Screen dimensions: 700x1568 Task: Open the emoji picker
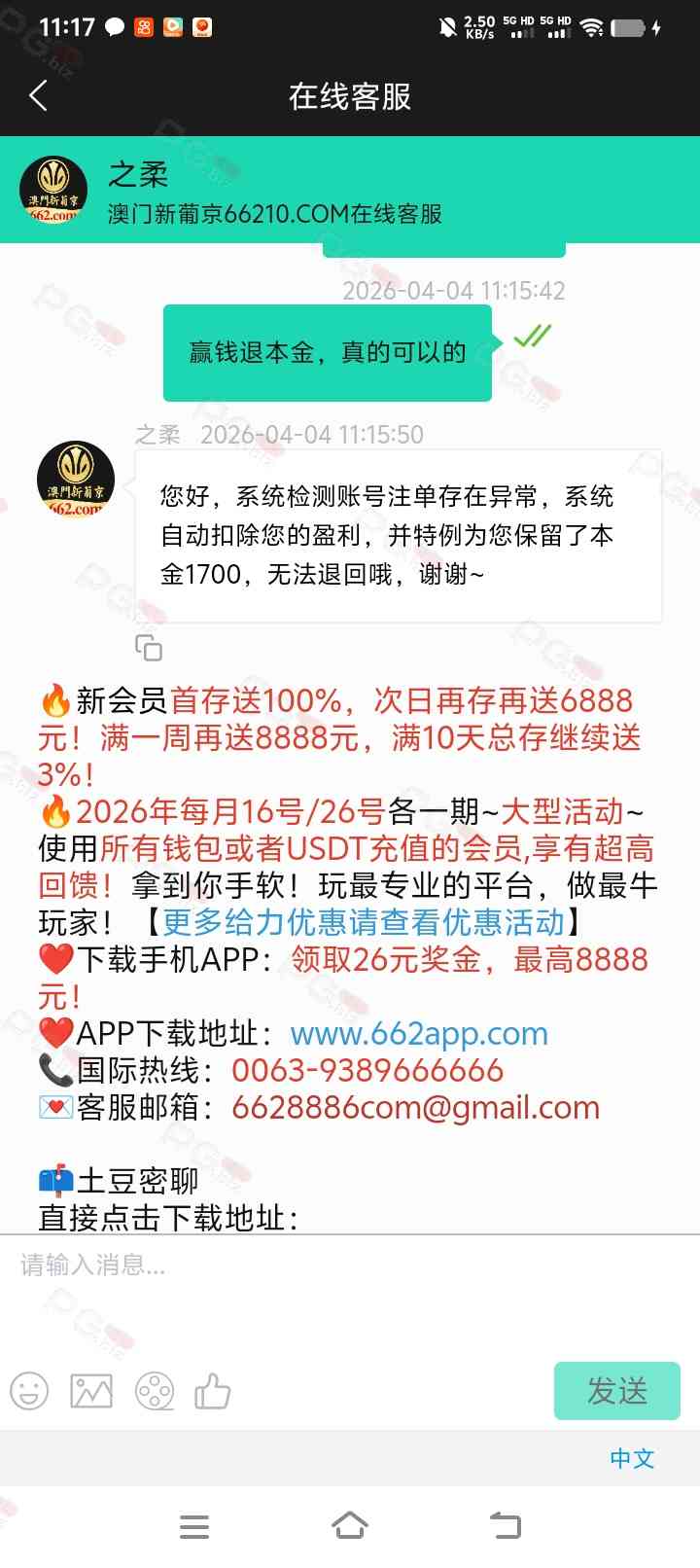29,1392
